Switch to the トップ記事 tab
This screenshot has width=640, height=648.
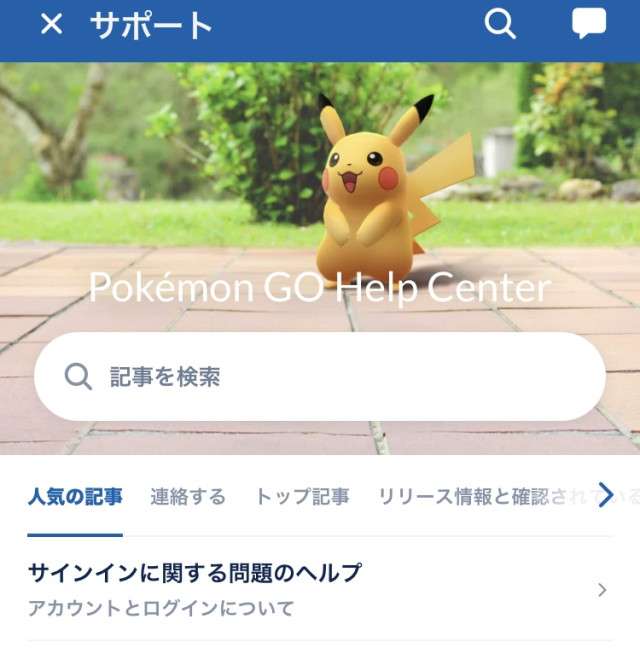tap(302, 497)
